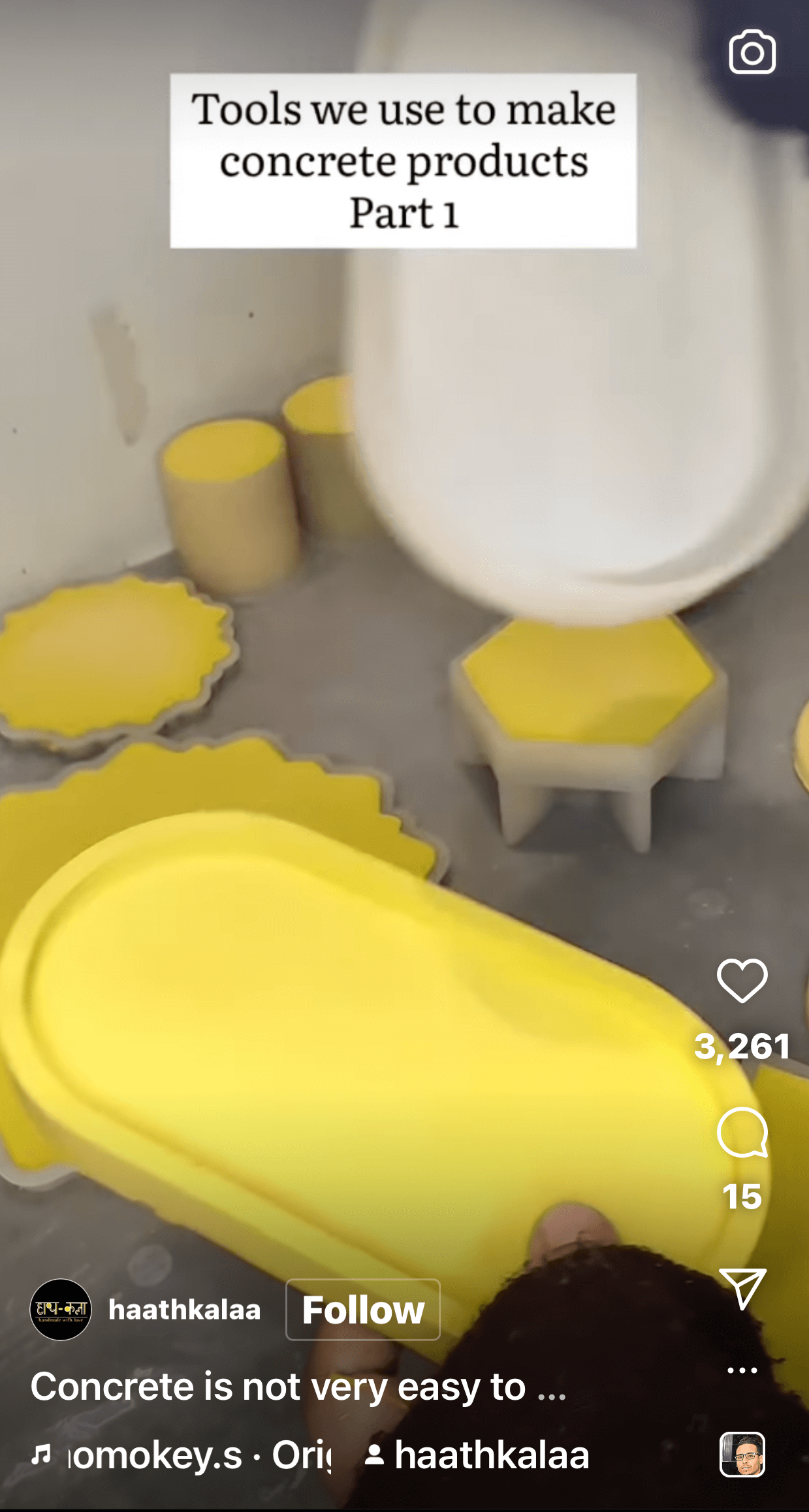
Task: Like this reel with the heart icon
Action: pyautogui.click(x=742, y=980)
